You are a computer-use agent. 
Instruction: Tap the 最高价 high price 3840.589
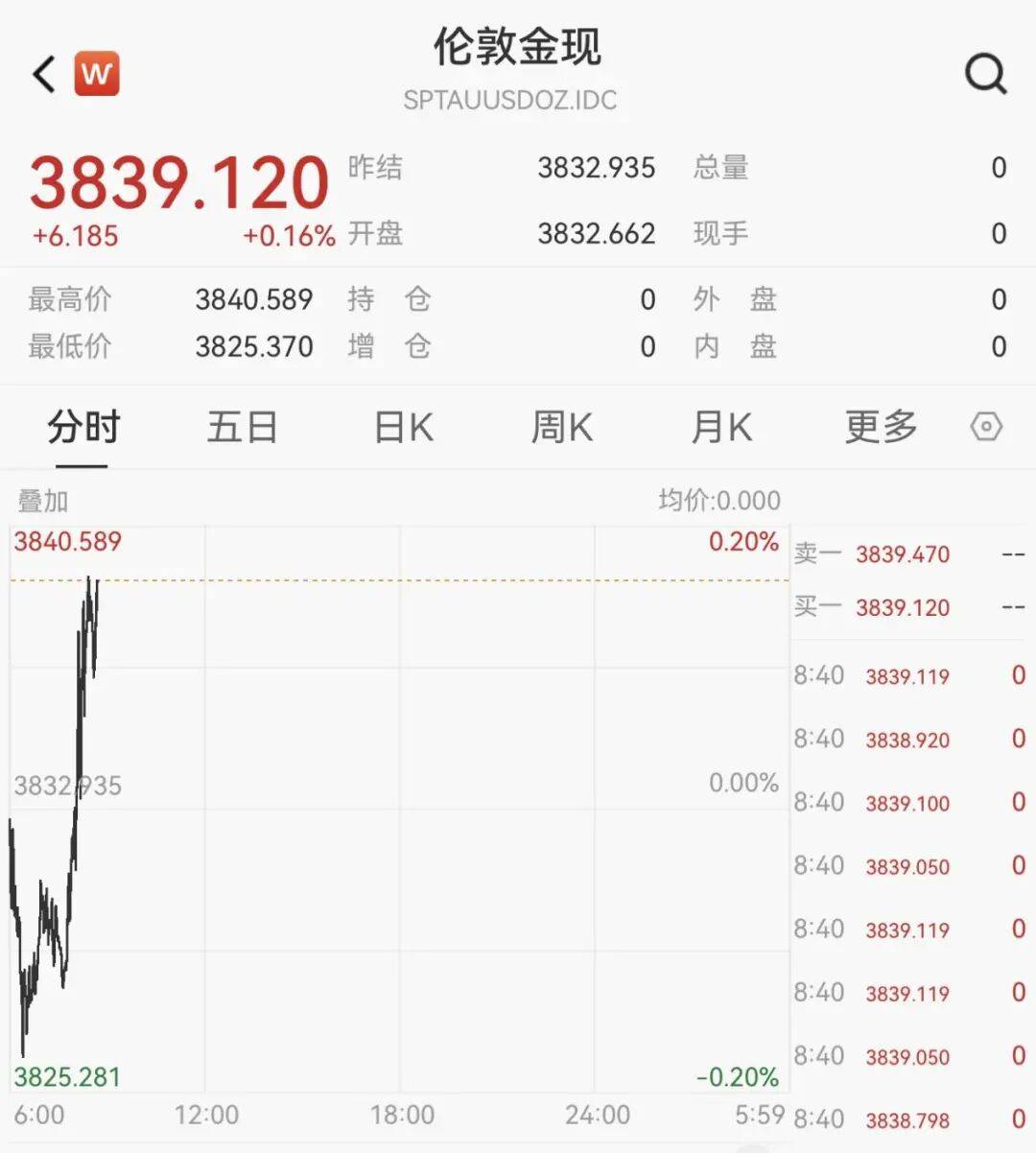coord(254,299)
